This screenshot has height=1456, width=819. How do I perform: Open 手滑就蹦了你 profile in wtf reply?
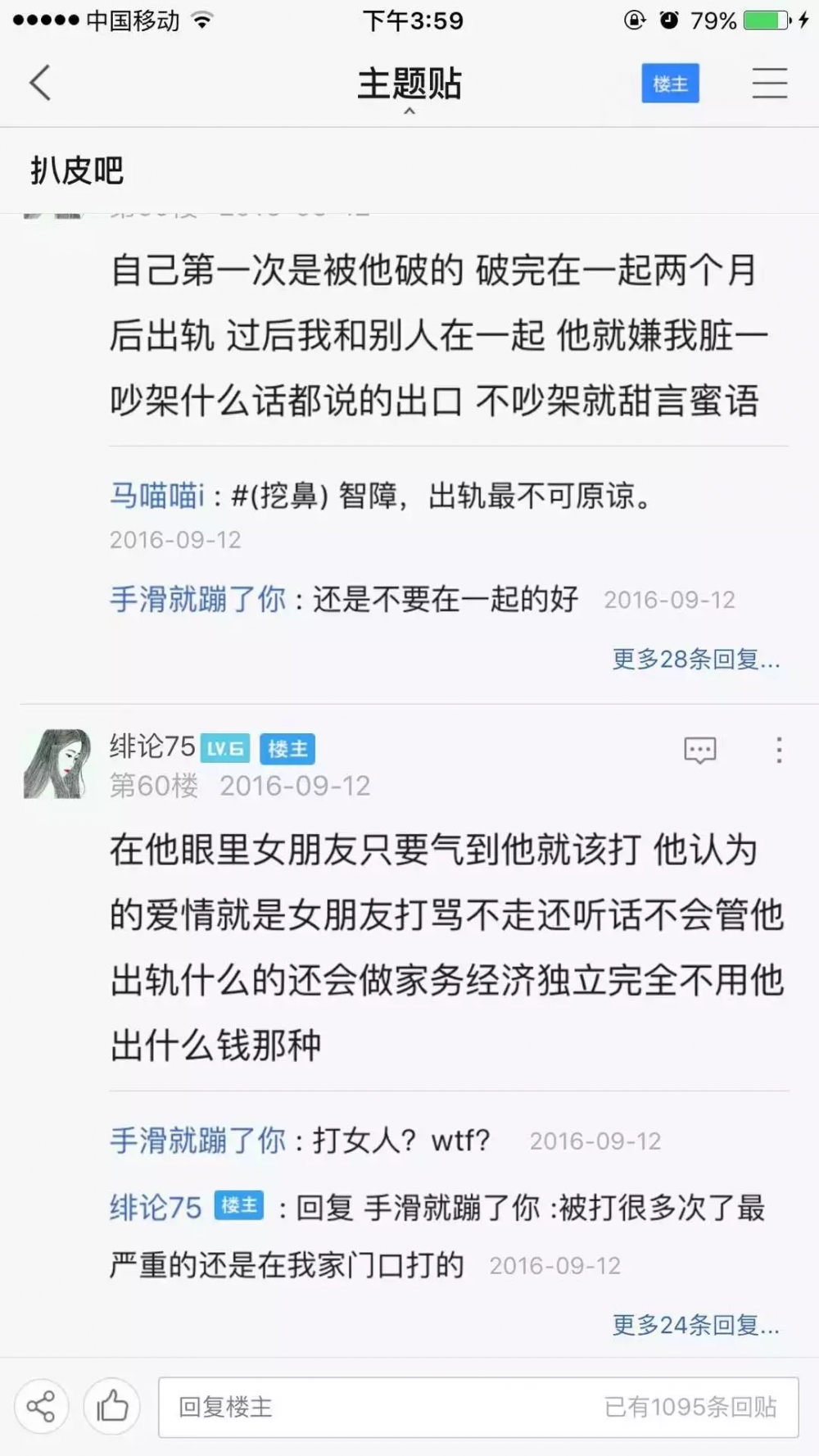[x=197, y=1141]
